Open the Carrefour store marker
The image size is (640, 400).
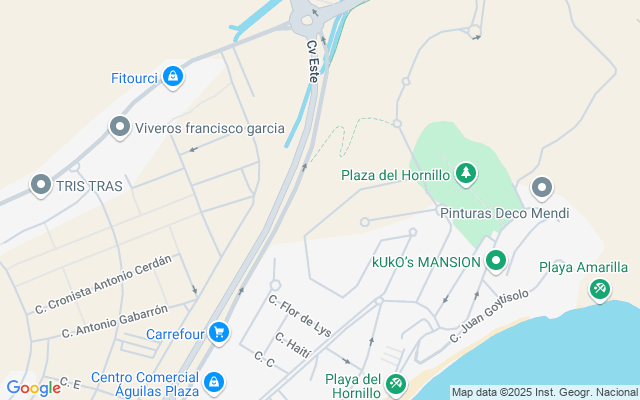click(219, 333)
